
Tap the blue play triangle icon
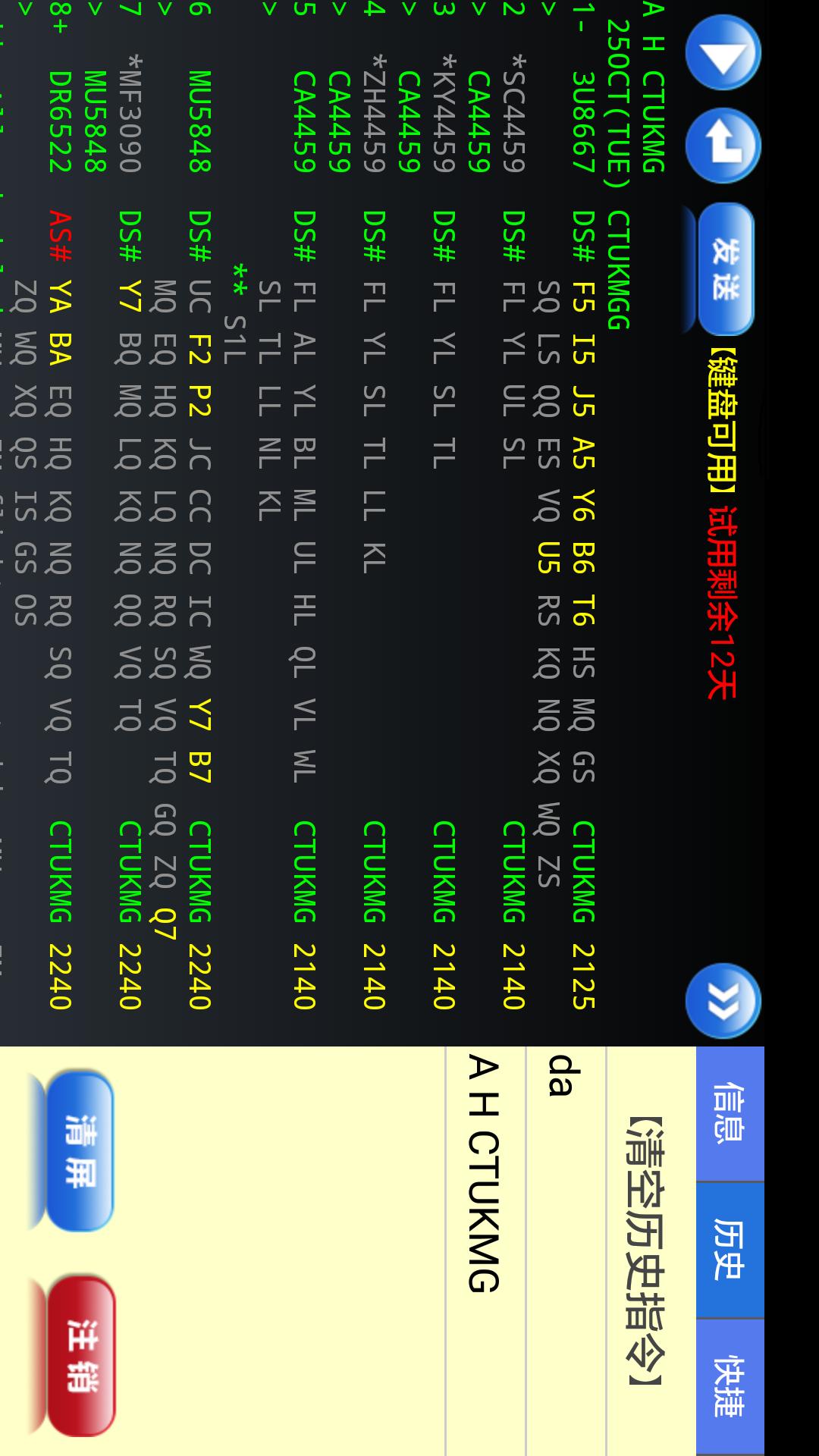(x=723, y=52)
